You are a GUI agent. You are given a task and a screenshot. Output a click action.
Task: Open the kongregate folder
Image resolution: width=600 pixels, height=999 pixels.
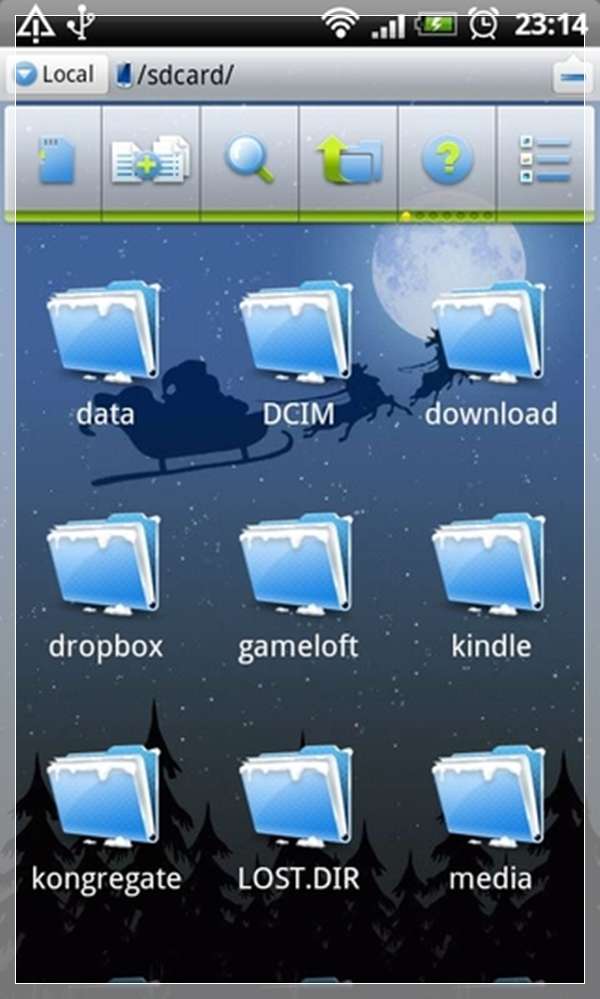pyautogui.click(x=105, y=820)
